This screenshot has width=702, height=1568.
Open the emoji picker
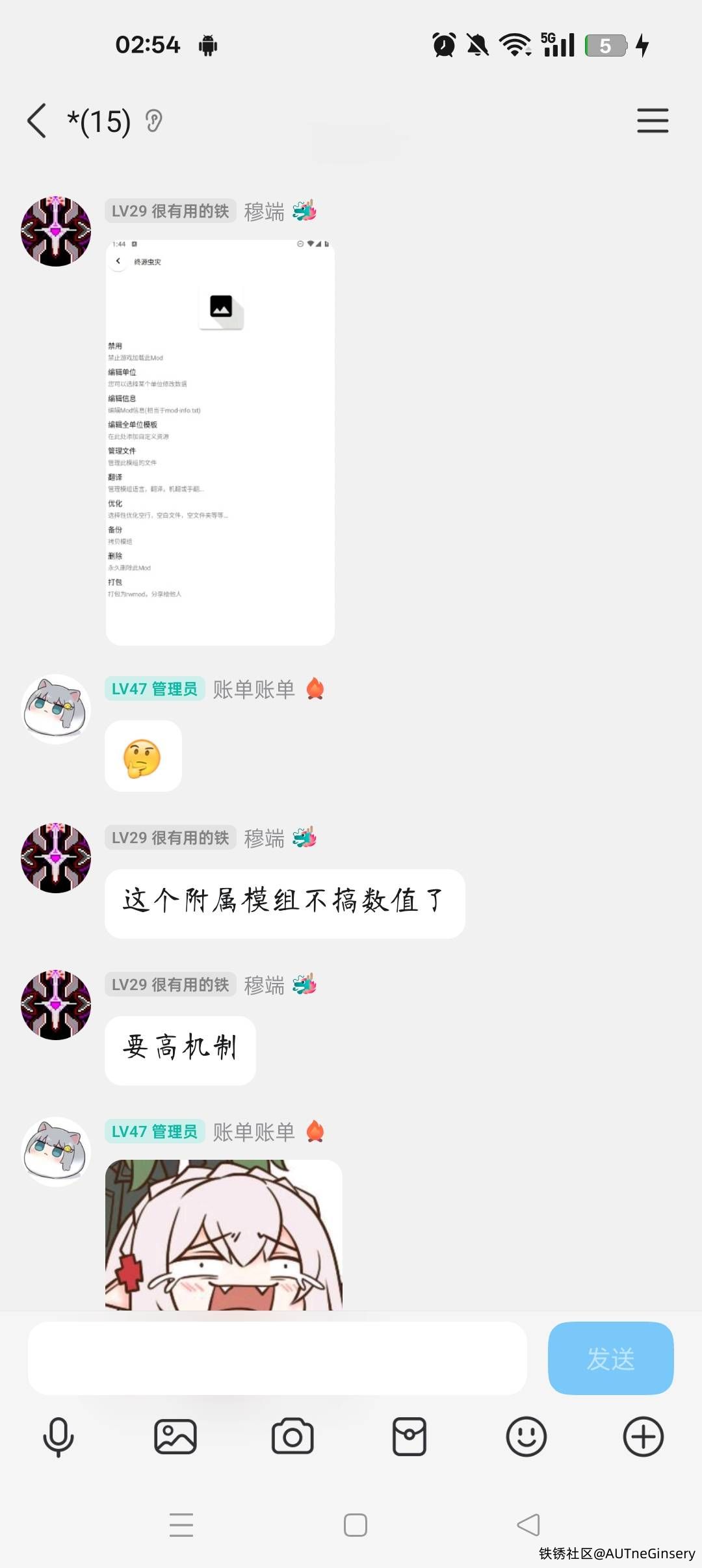[x=526, y=1437]
